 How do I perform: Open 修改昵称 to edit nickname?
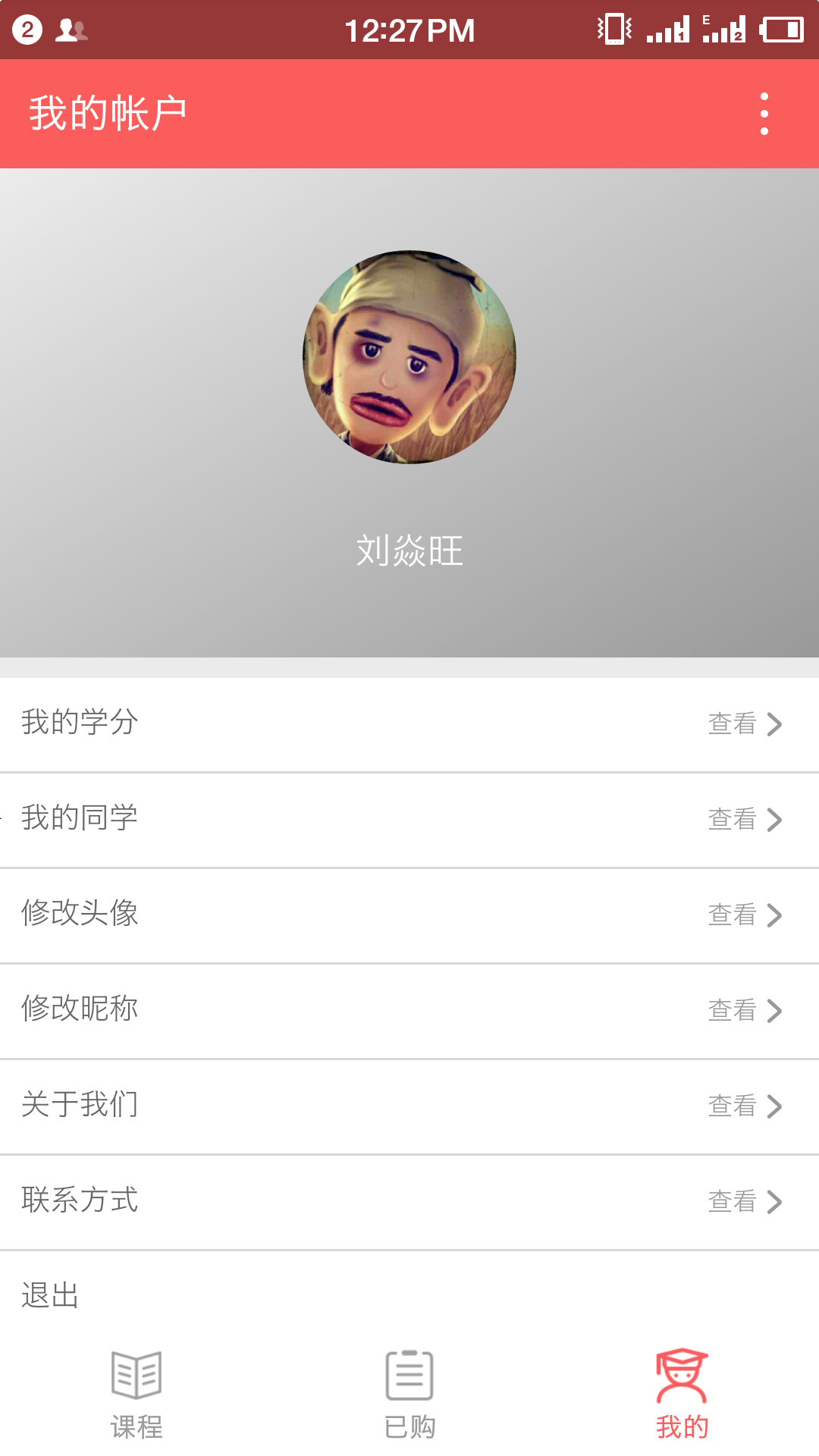409,1010
